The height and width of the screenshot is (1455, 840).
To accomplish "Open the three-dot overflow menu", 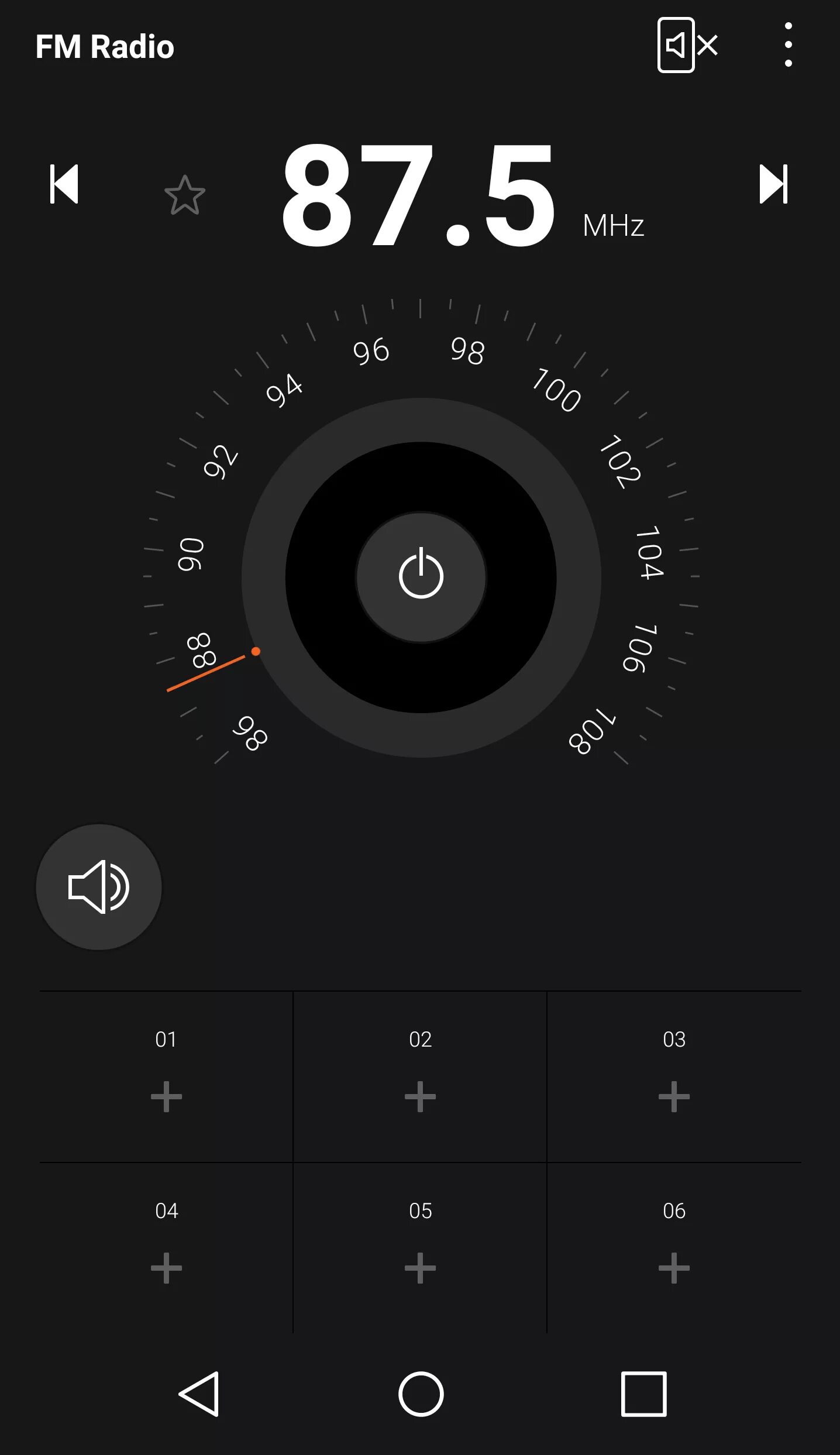I will 788,45.
